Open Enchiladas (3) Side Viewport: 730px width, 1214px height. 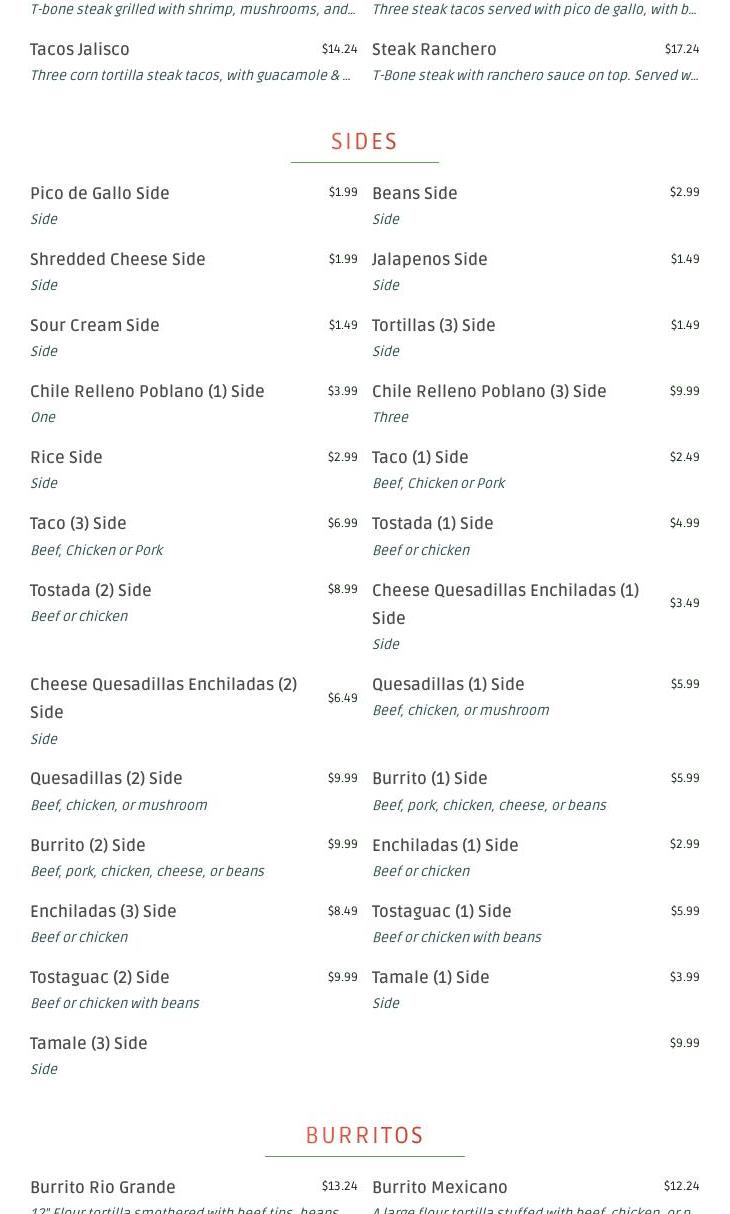[x=103, y=912]
